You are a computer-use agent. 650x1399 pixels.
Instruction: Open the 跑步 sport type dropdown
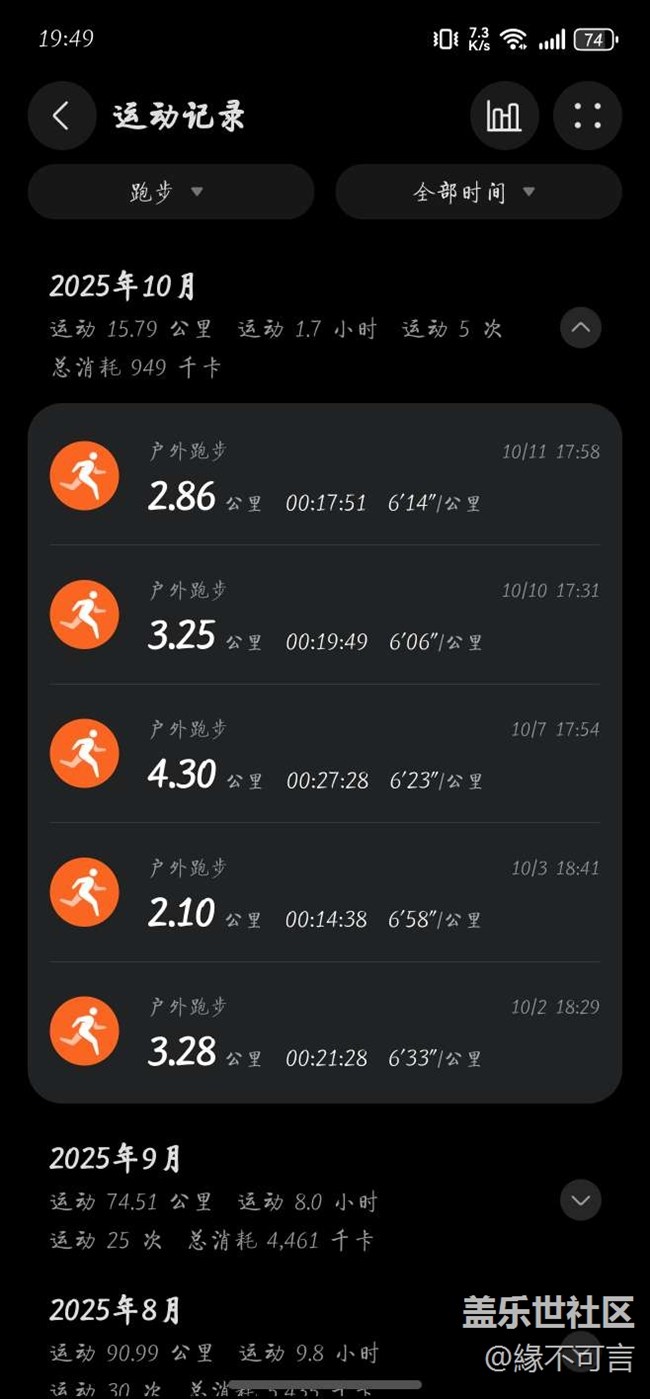point(170,192)
